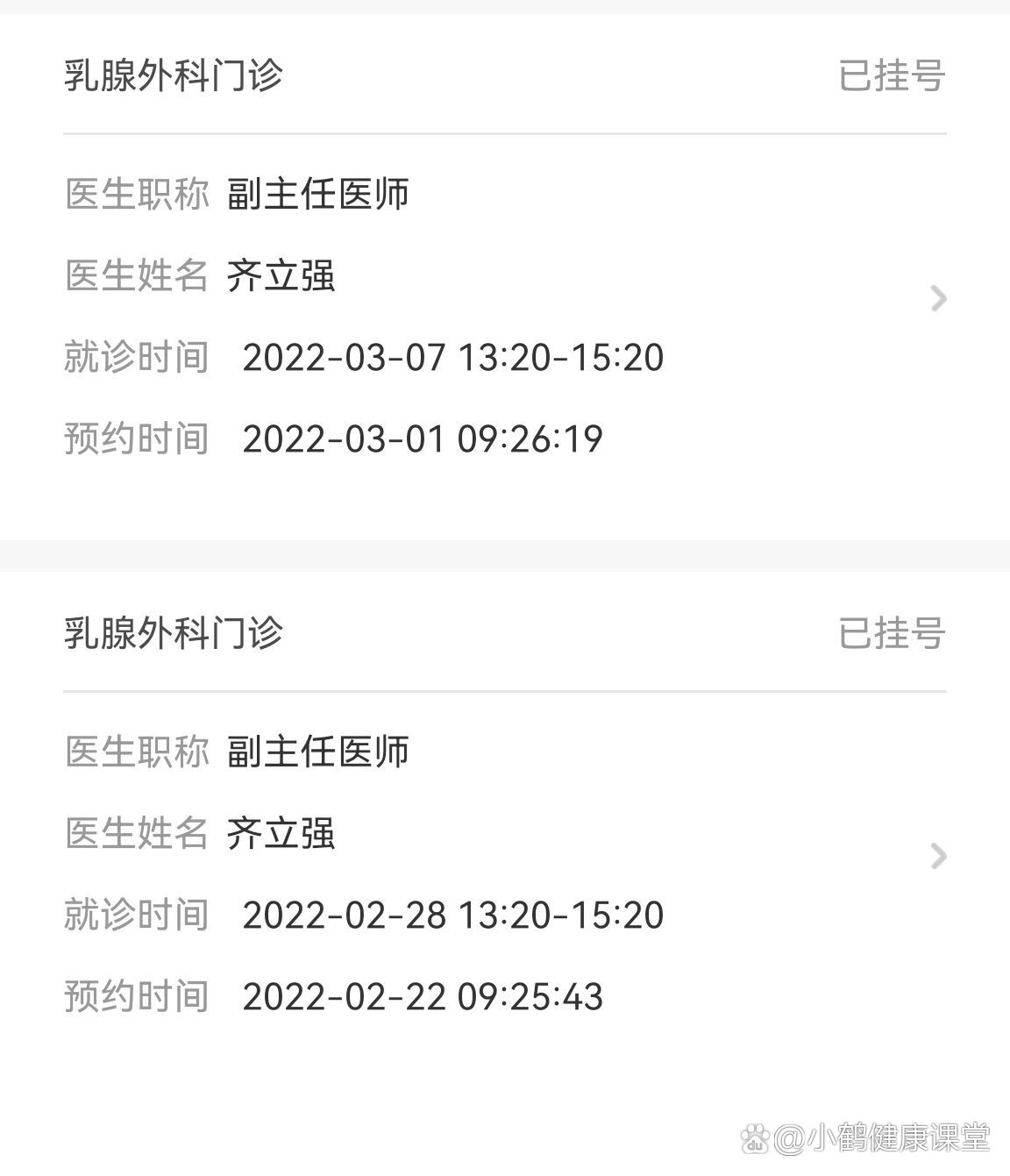The image size is (1010, 1176).
Task: Select doctor name 齐立强 in the first card
Action: point(281,276)
